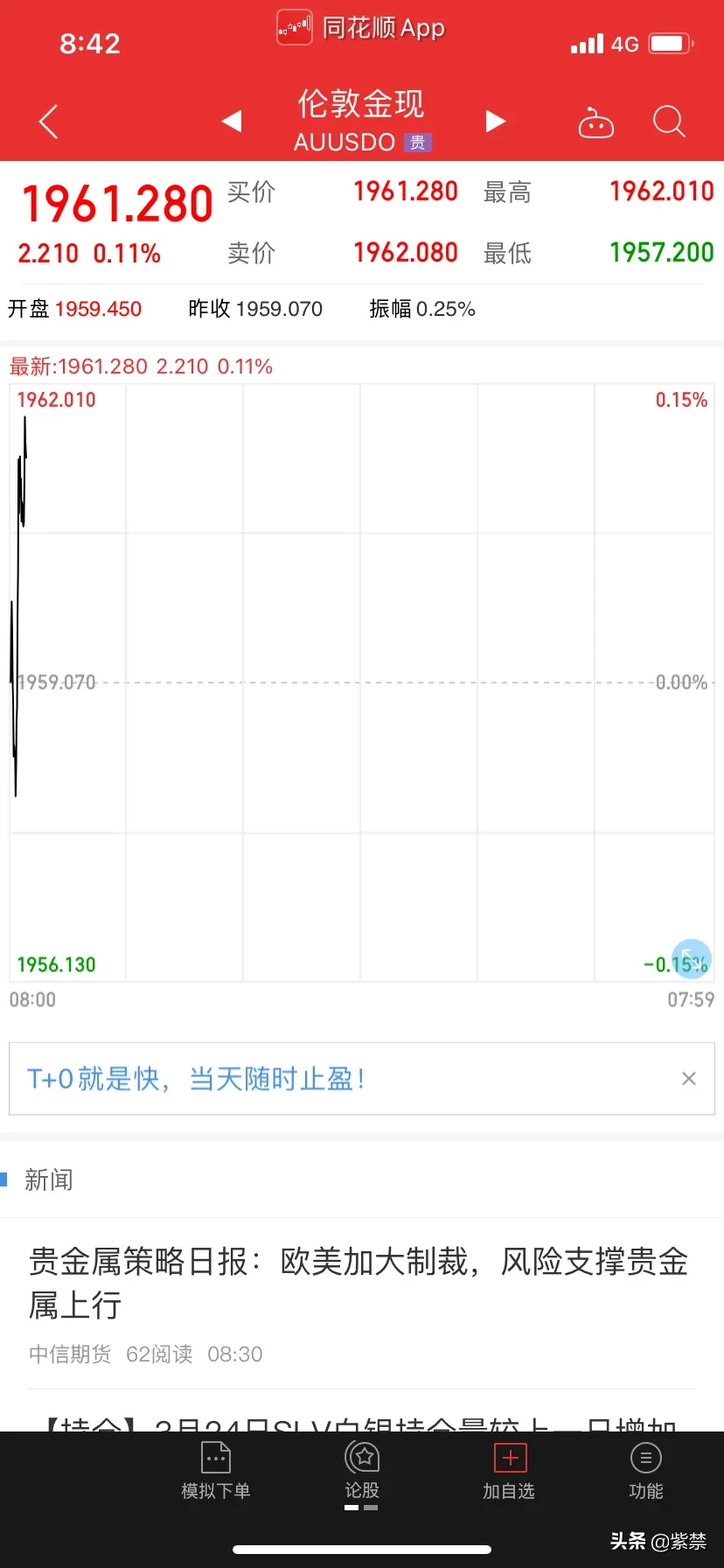
Task: Open 模拟下单 simulated trading
Action: click(x=215, y=1470)
